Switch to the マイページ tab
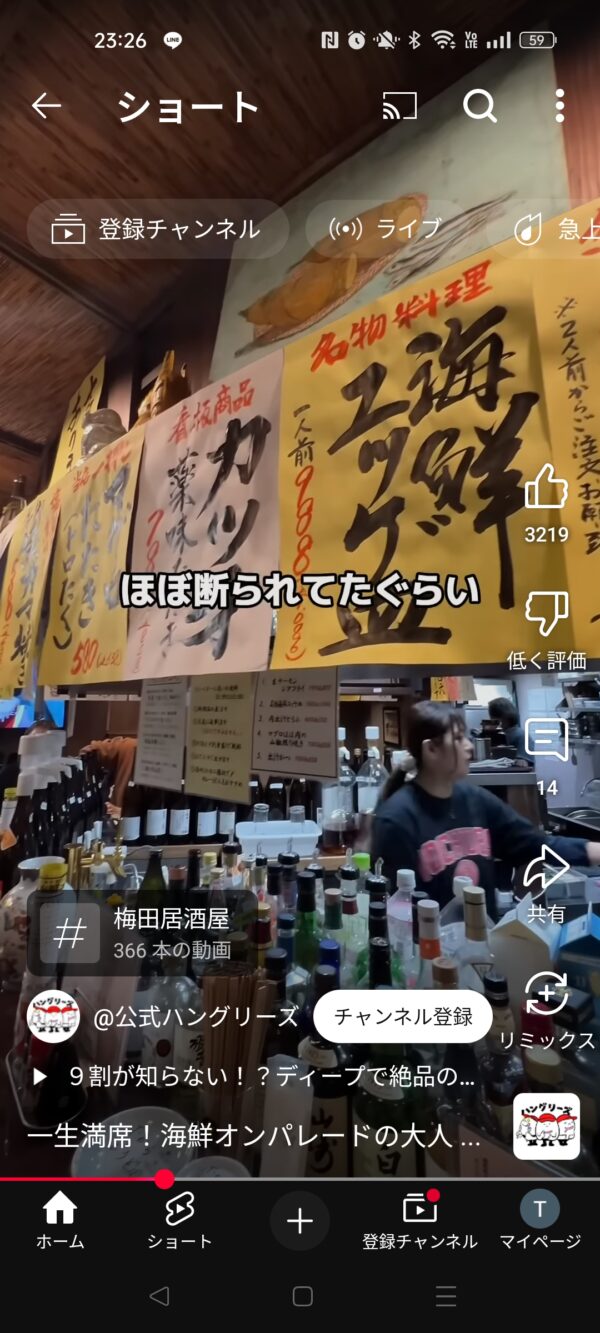The height and width of the screenshot is (1333, 600). 540,1220
